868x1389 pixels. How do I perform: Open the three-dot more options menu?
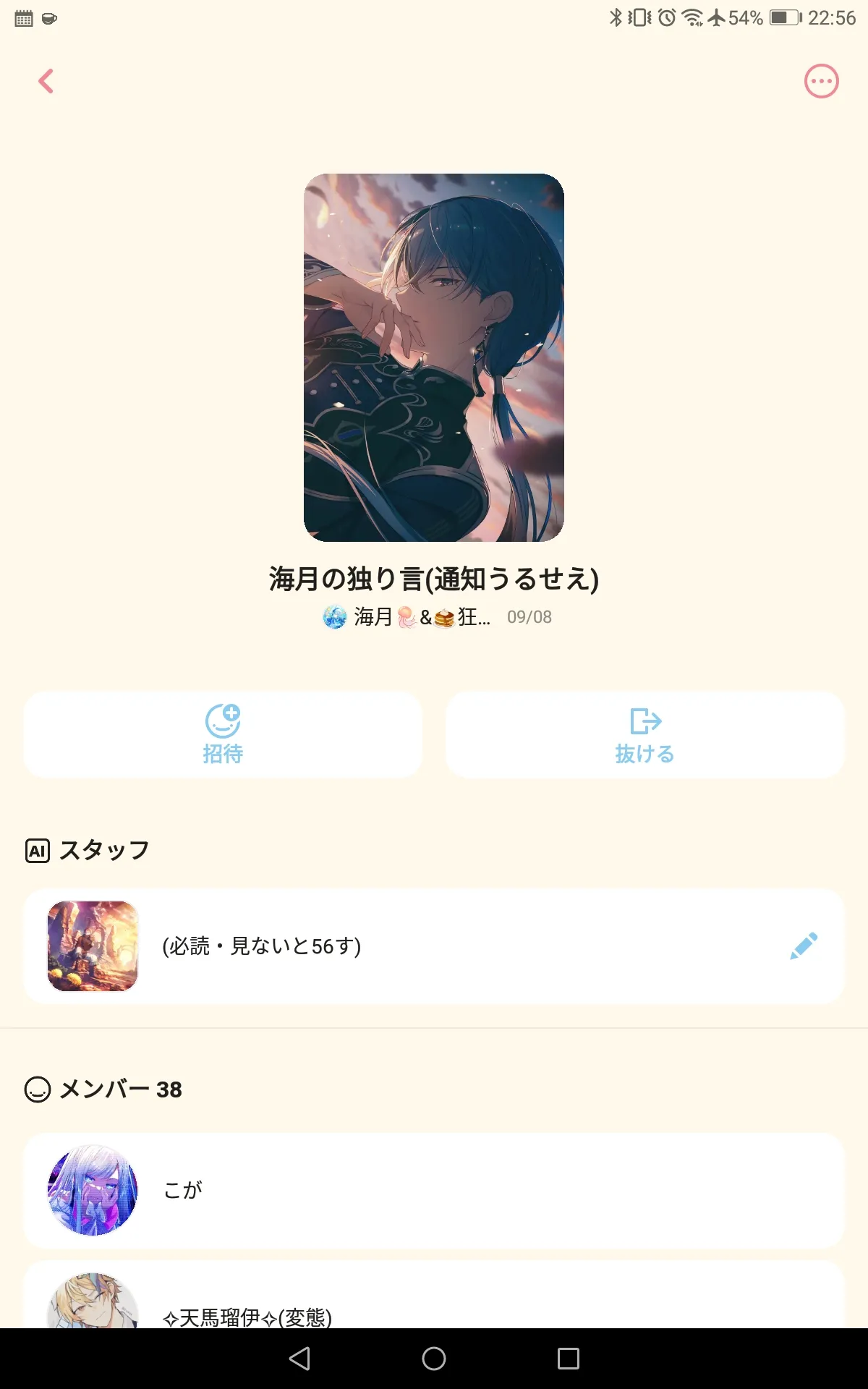[x=821, y=81]
